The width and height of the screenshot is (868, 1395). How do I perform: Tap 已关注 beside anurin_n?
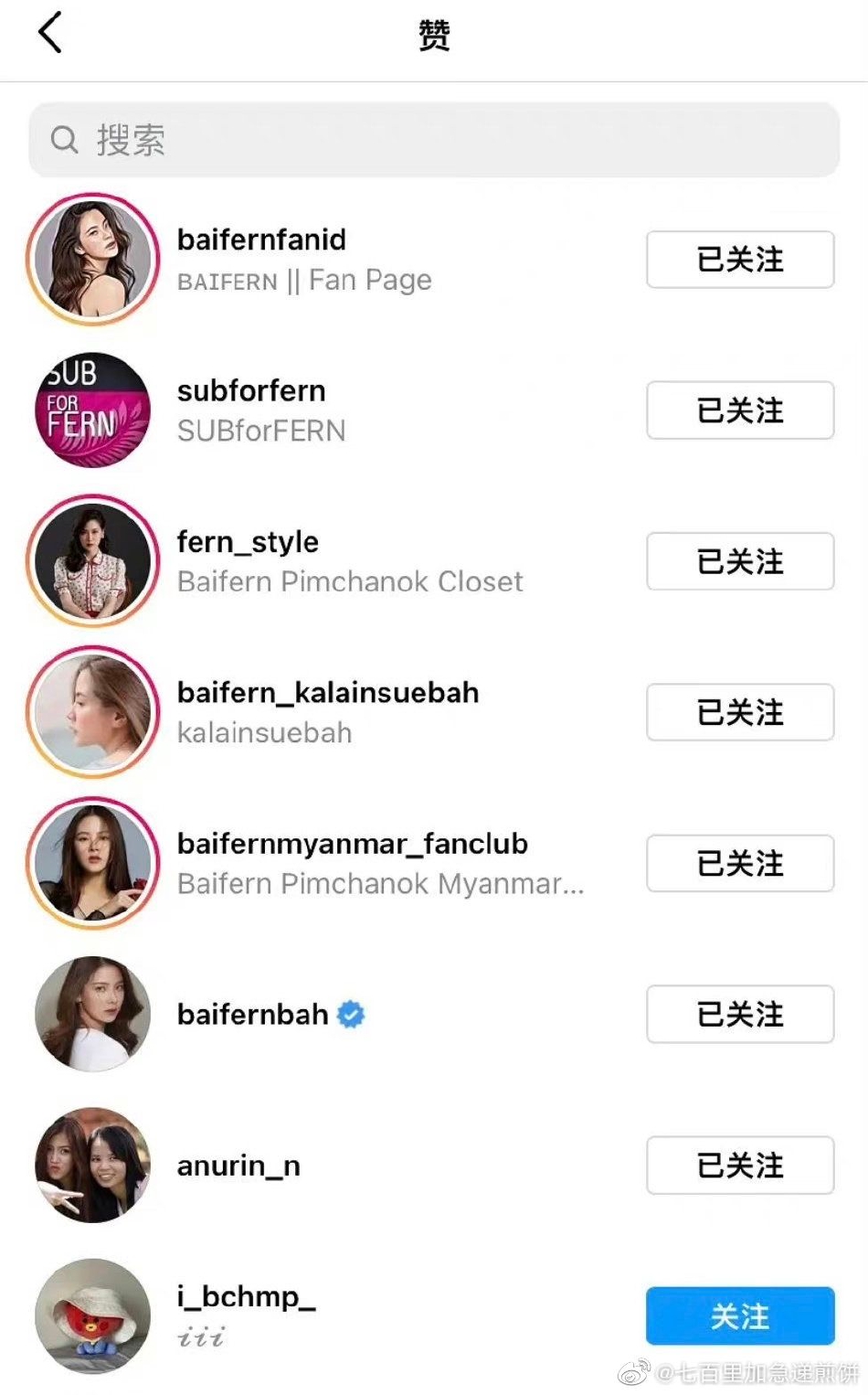740,1166
